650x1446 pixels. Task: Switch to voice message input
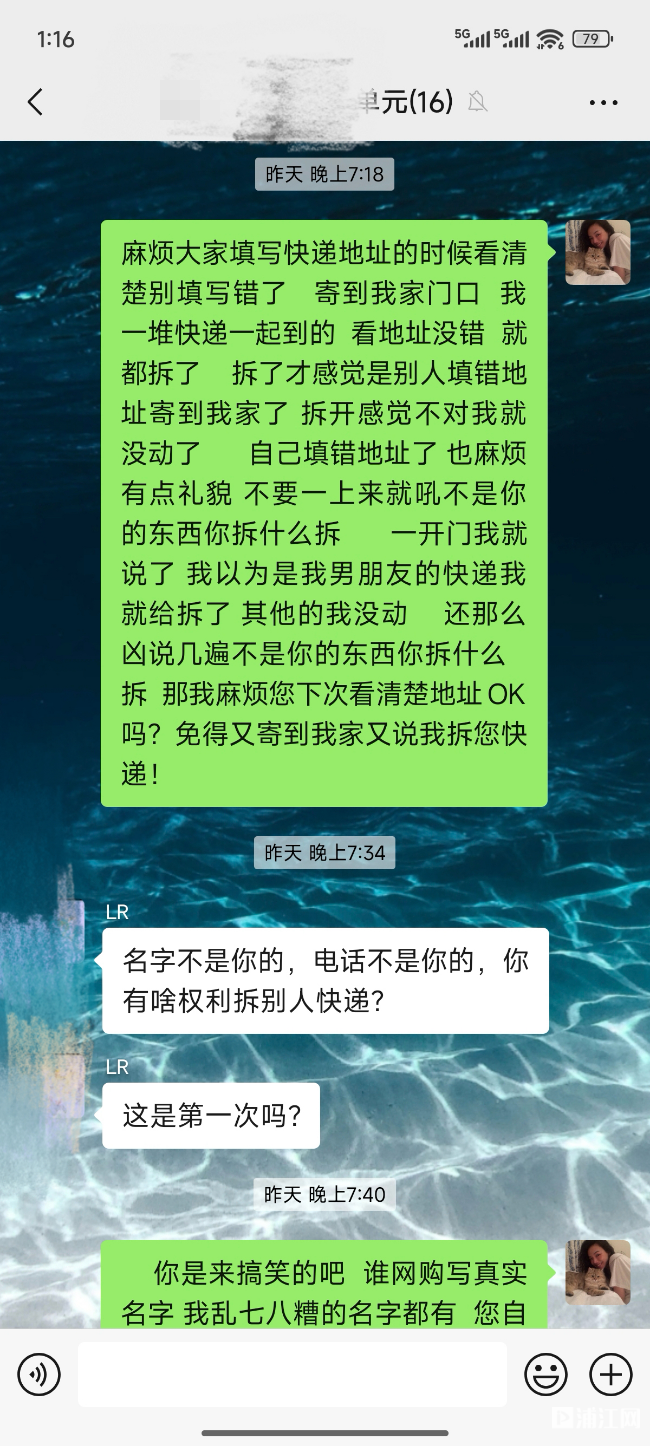(39, 1374)
